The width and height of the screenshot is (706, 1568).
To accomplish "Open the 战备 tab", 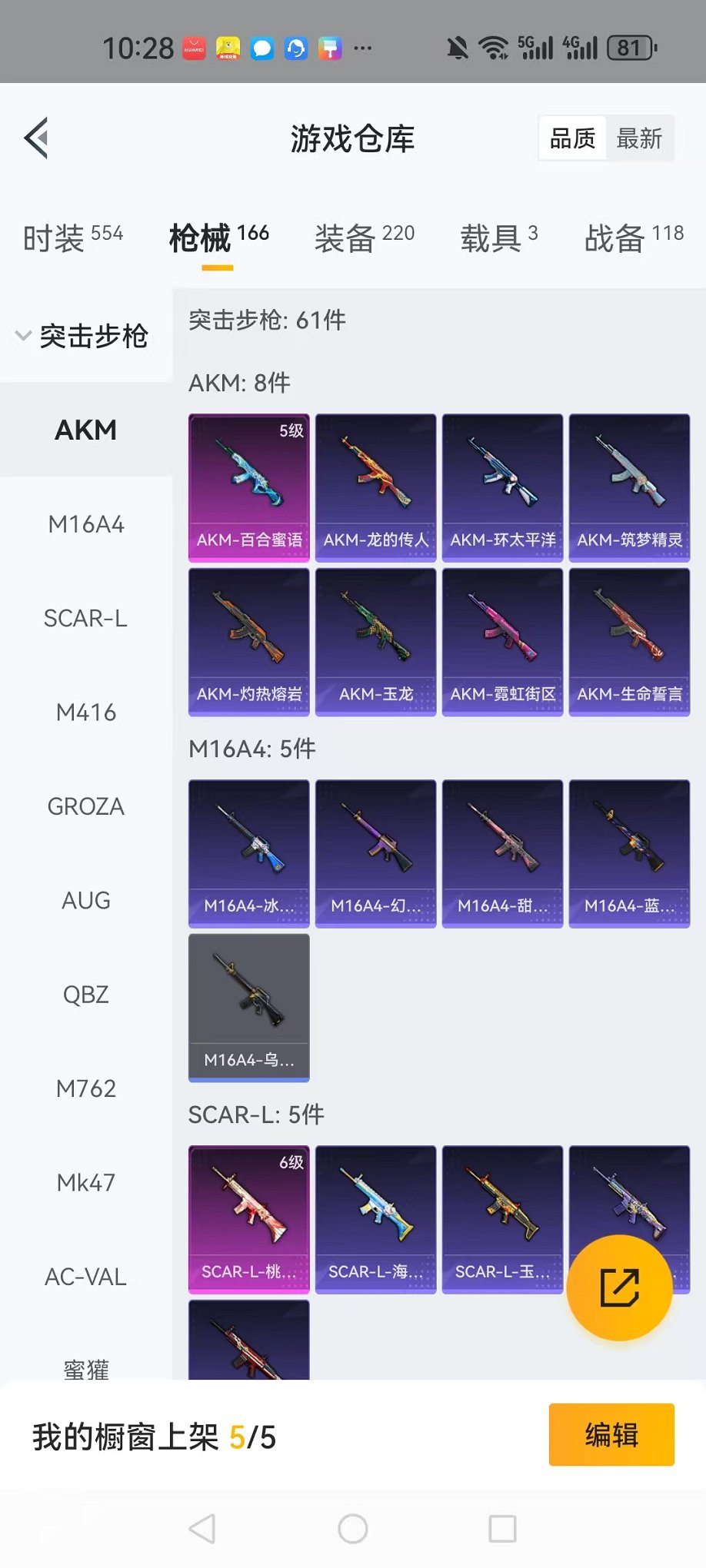I will (x=633, y=238).
